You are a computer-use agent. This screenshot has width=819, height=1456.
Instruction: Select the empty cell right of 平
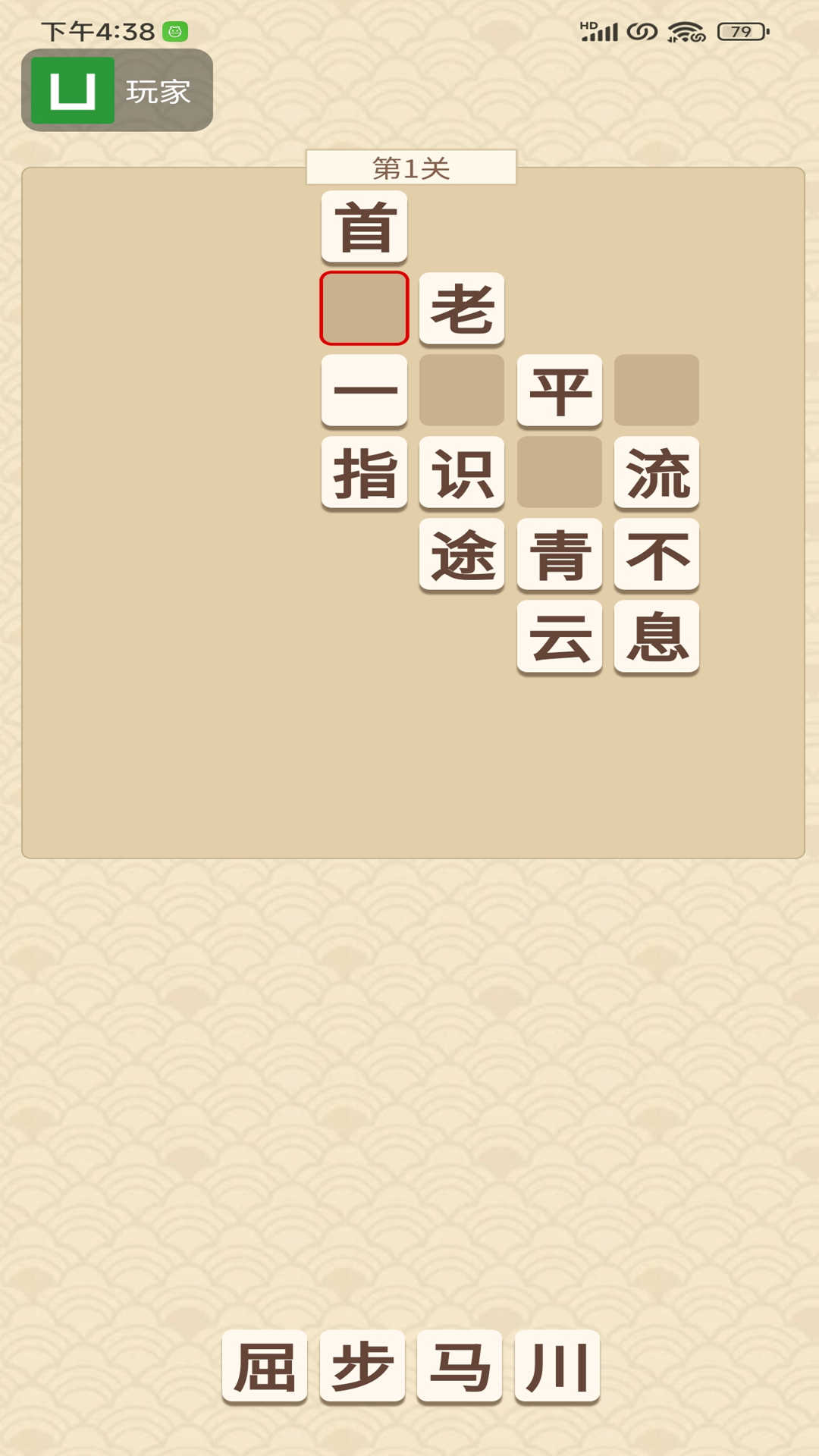point(657,390)
